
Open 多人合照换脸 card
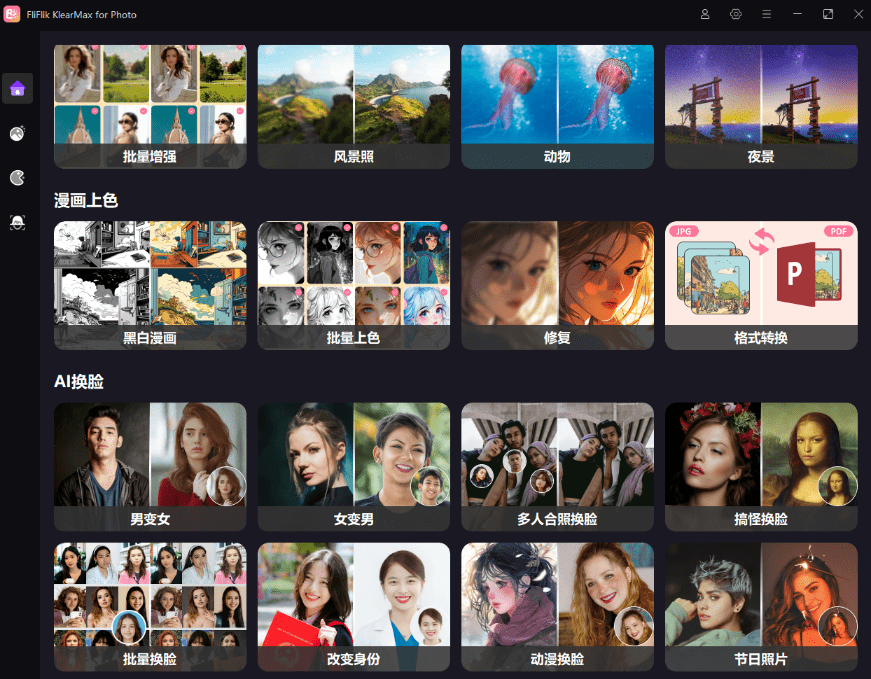click(557, 466)
